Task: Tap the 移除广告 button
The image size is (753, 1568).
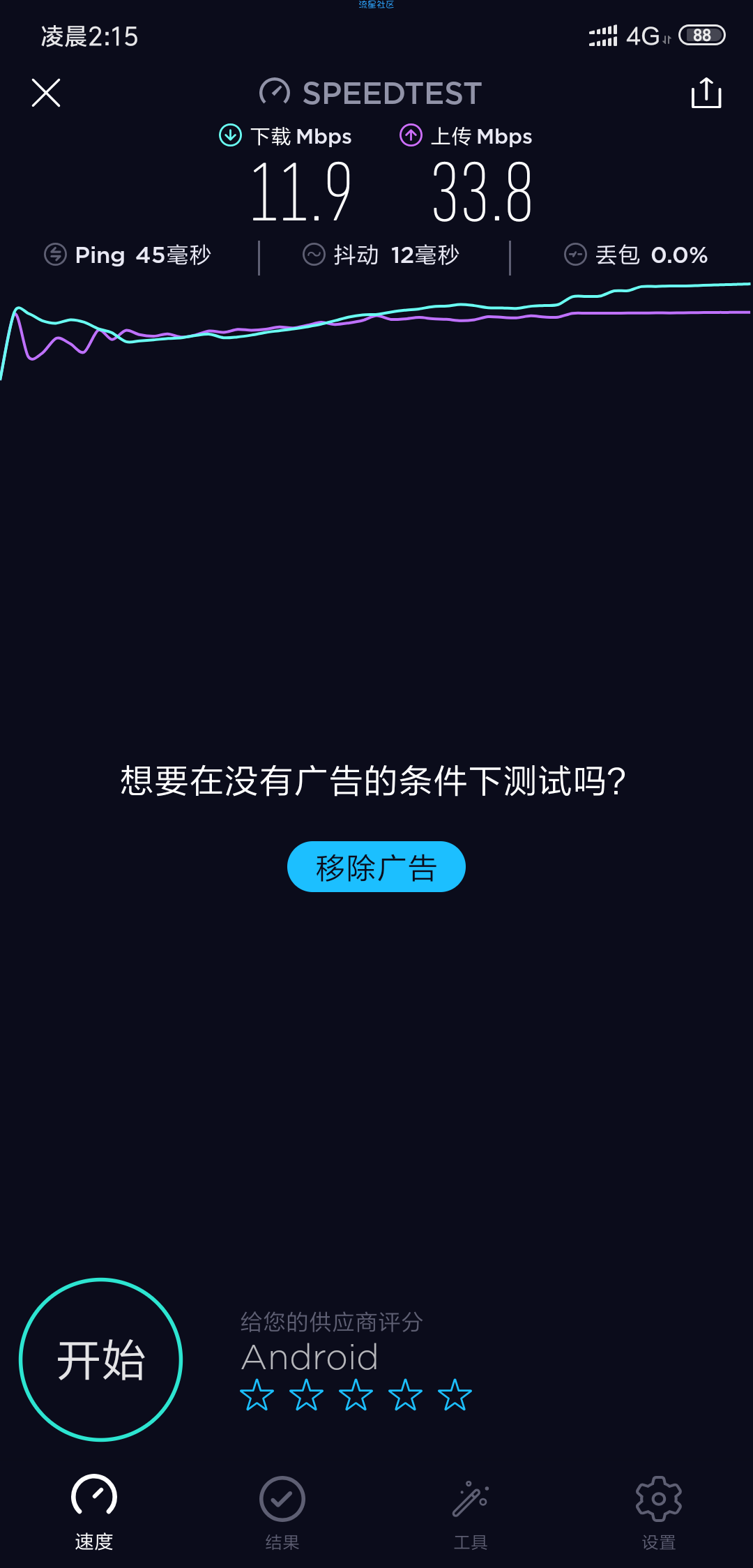Action: [376, 867]
